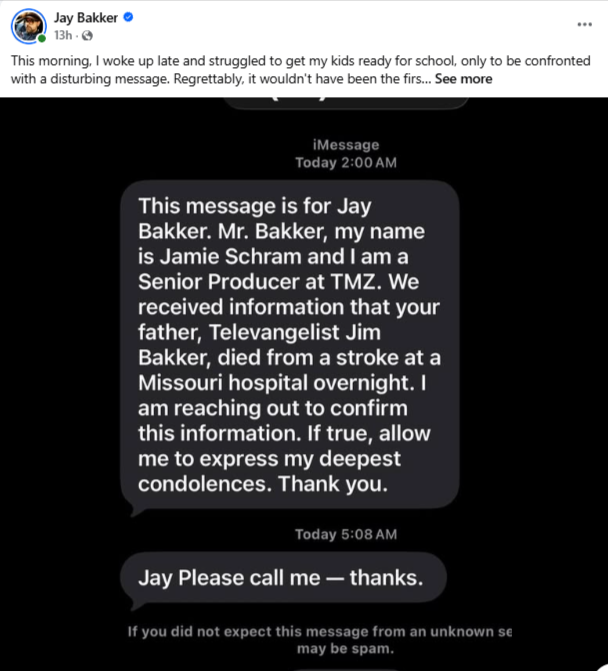The width and height of the screenshot is (608, 671).
Task: Open Jay Bakker's profile picture
Action: point(28,25)
